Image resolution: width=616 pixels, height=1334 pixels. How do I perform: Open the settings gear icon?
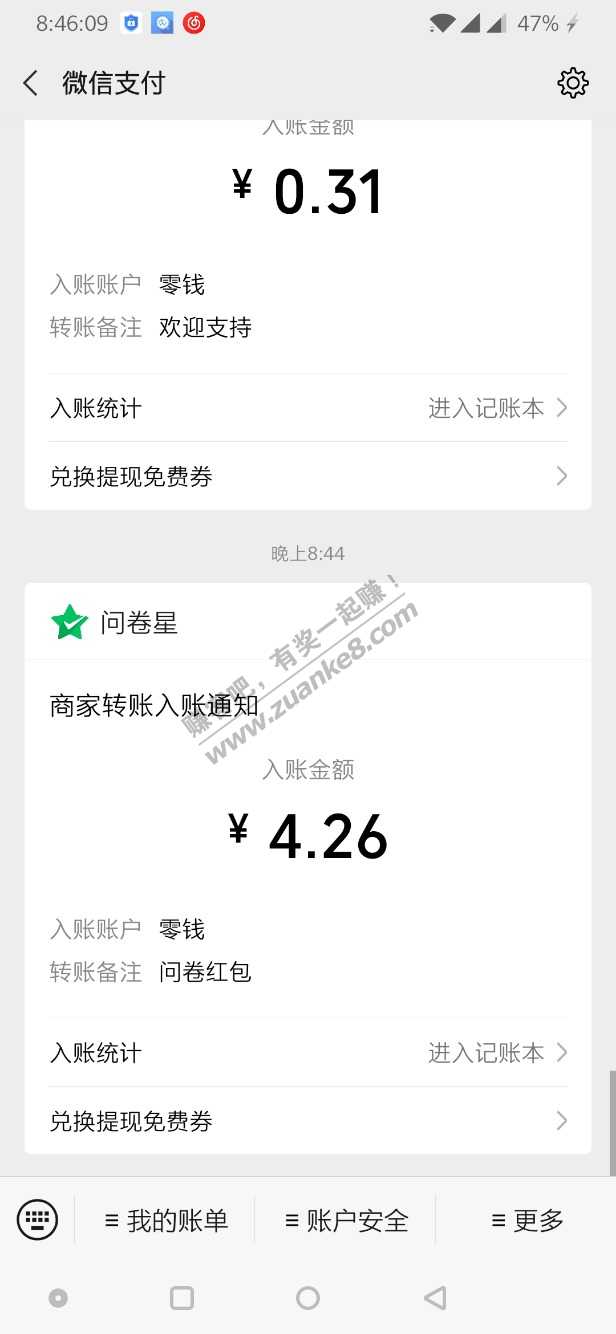pos(572,83)
